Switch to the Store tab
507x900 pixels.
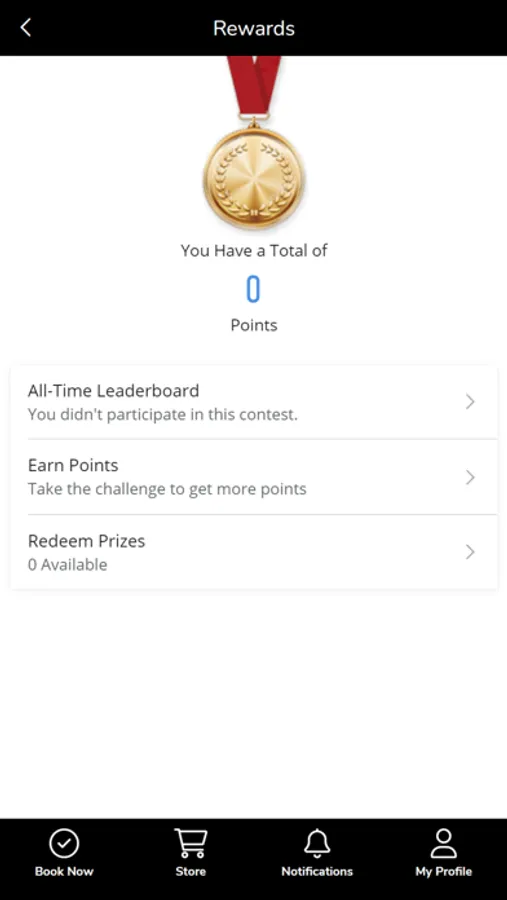click(191, 853)
